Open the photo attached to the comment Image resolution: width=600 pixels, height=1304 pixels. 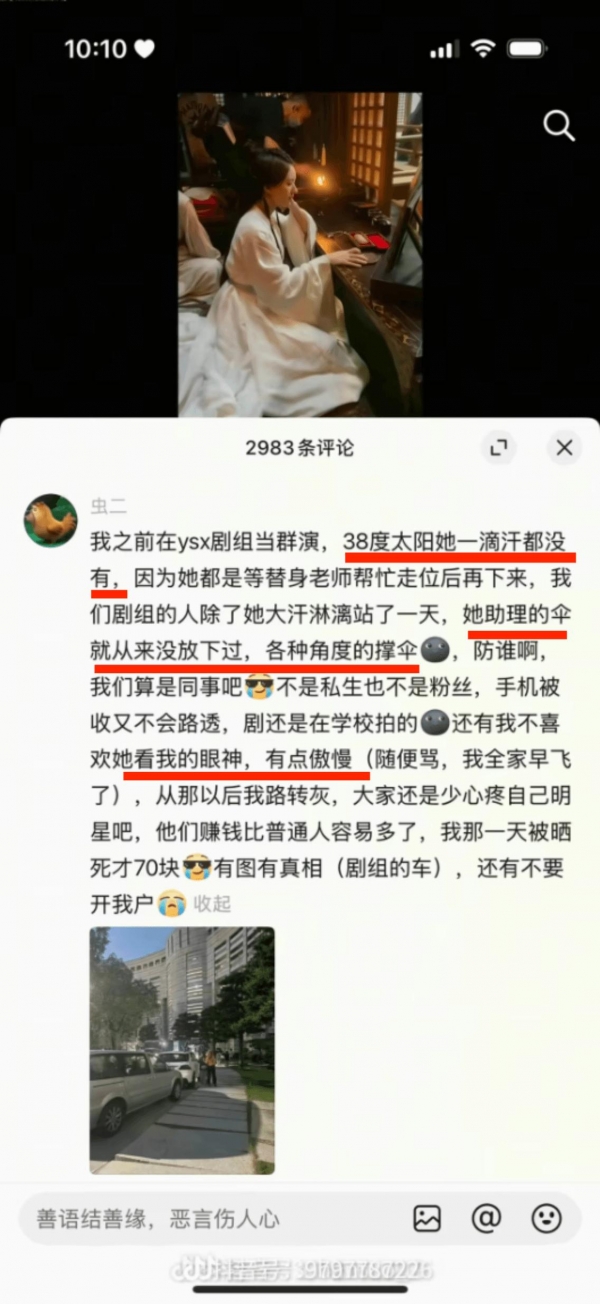pyautogui.click(x=182, y=1050)
